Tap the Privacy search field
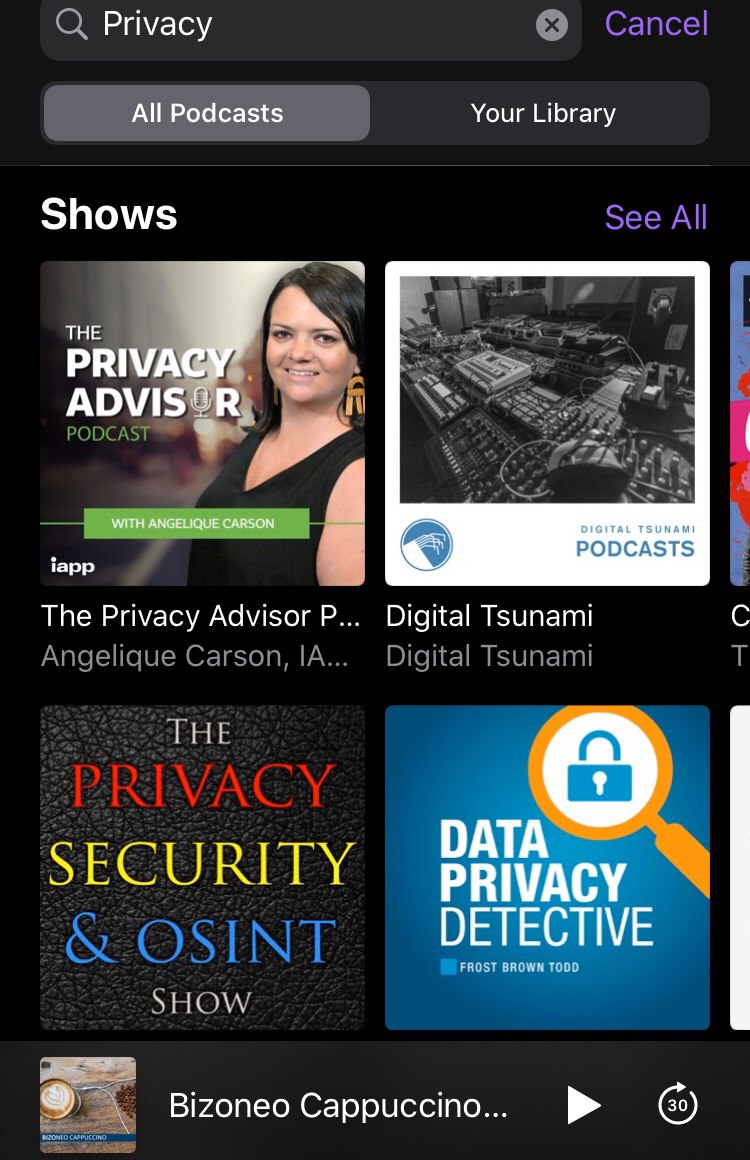Viewport: 750px width, 1160px height. click(x=300, y=25)
